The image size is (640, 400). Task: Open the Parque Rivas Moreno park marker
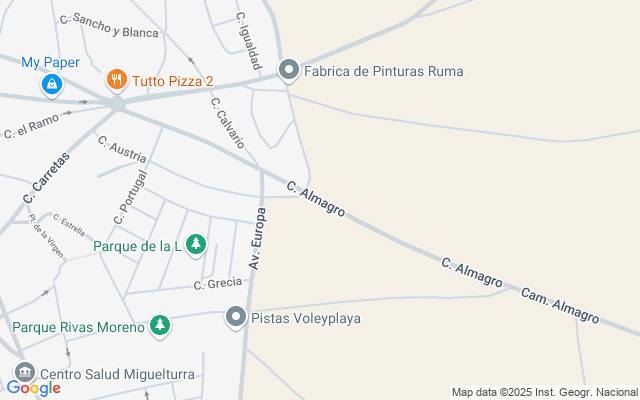[159, 325]
